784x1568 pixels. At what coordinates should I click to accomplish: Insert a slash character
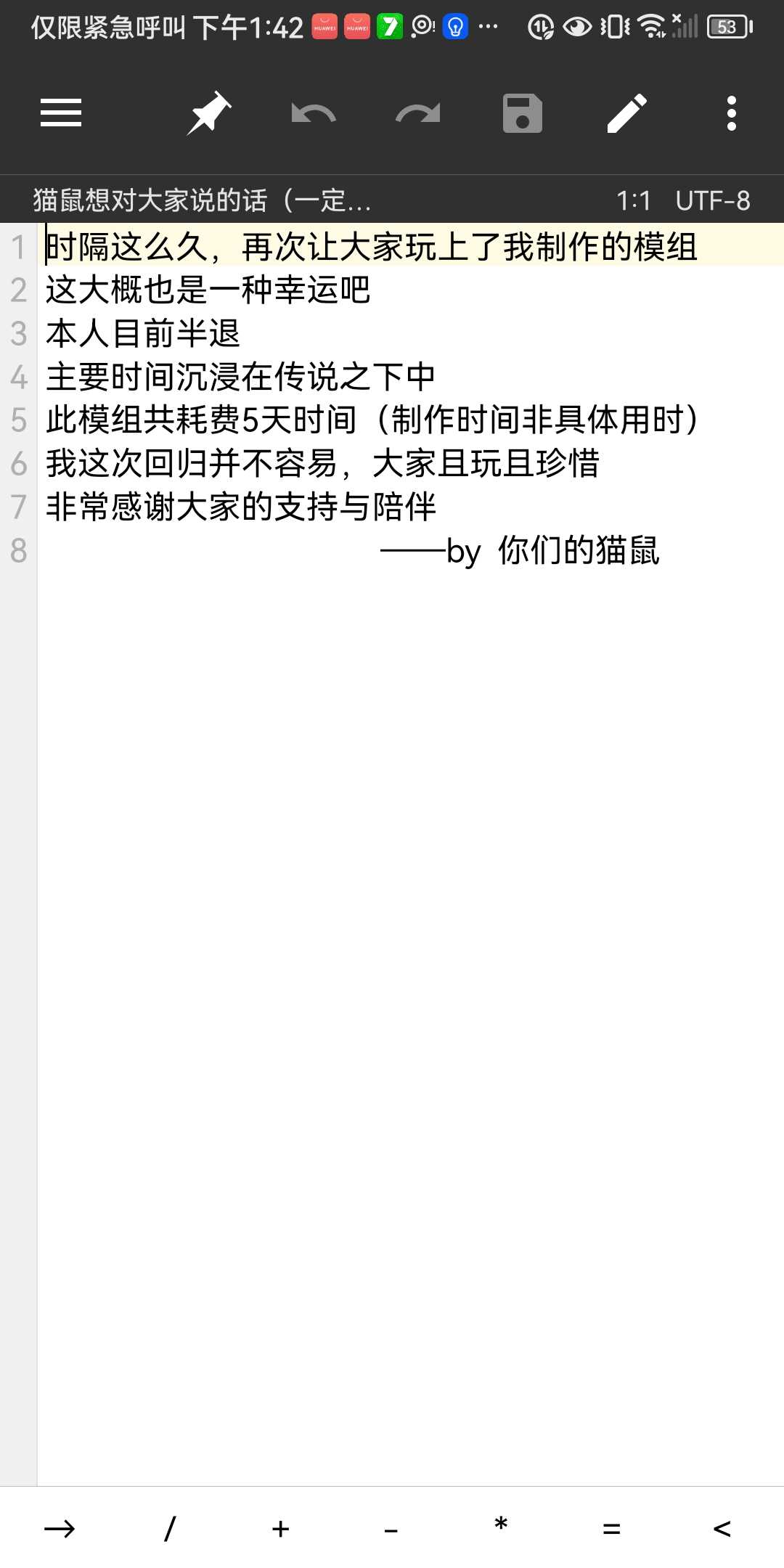tap(170, 1529)
